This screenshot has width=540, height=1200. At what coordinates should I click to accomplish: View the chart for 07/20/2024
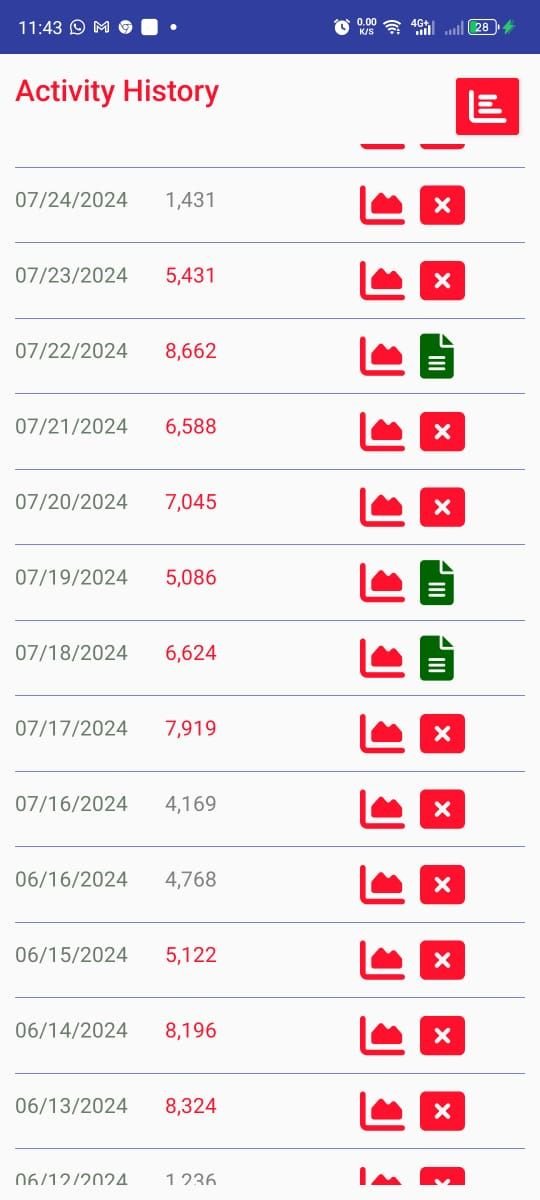pos(382,507)
